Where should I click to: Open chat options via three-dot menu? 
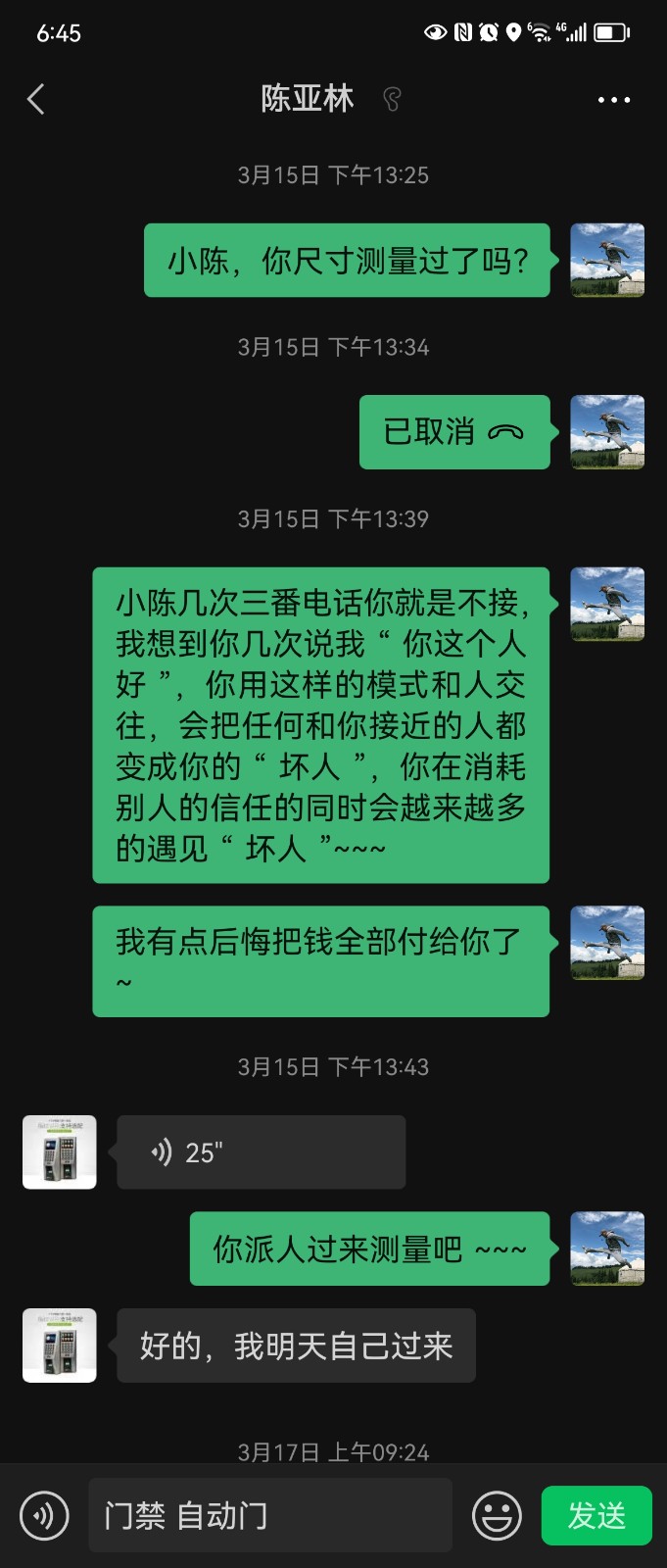pyautogui.click(x=613, y=100)
